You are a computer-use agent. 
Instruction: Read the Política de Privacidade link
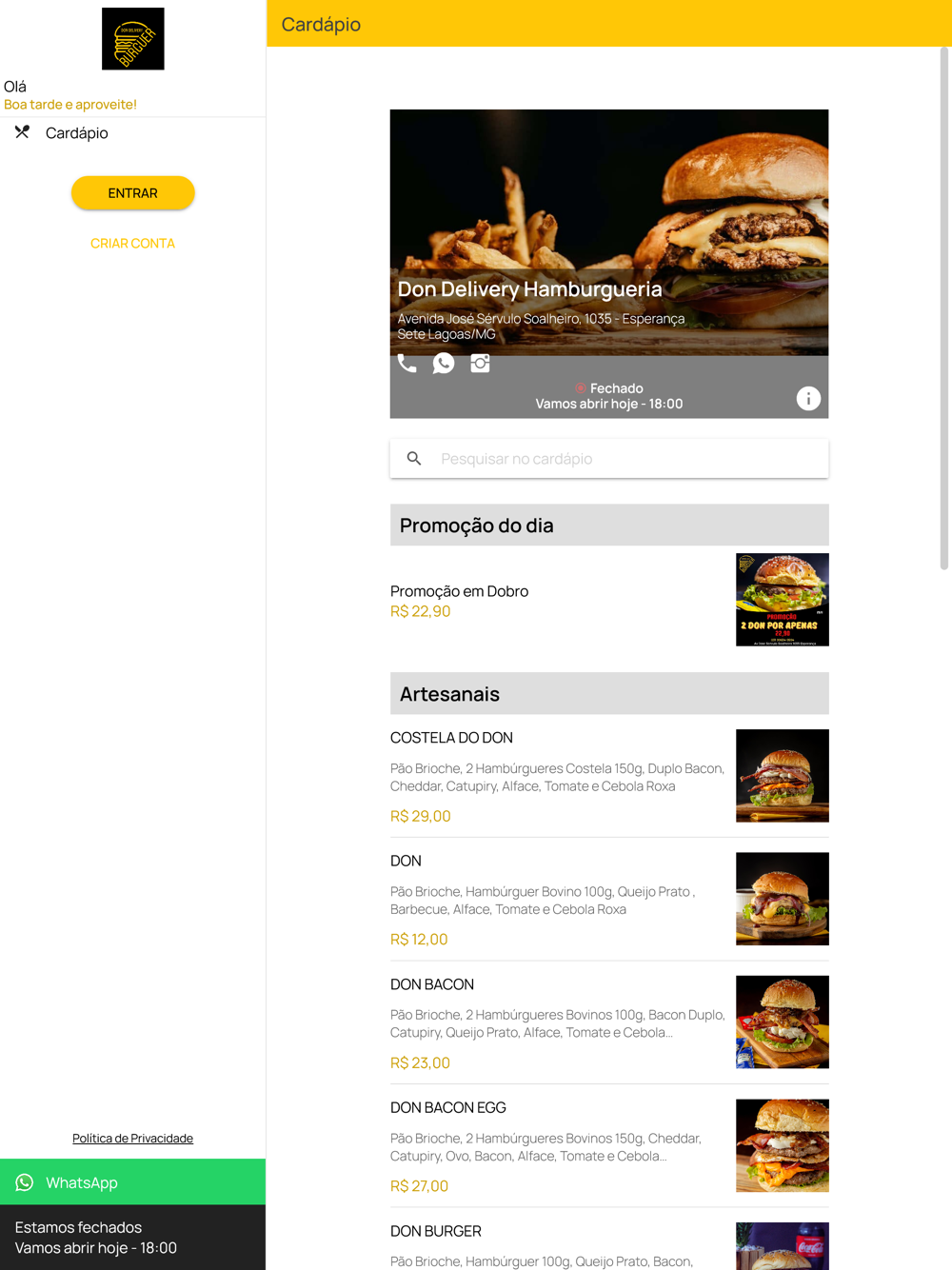click(x=132, y=1139)
